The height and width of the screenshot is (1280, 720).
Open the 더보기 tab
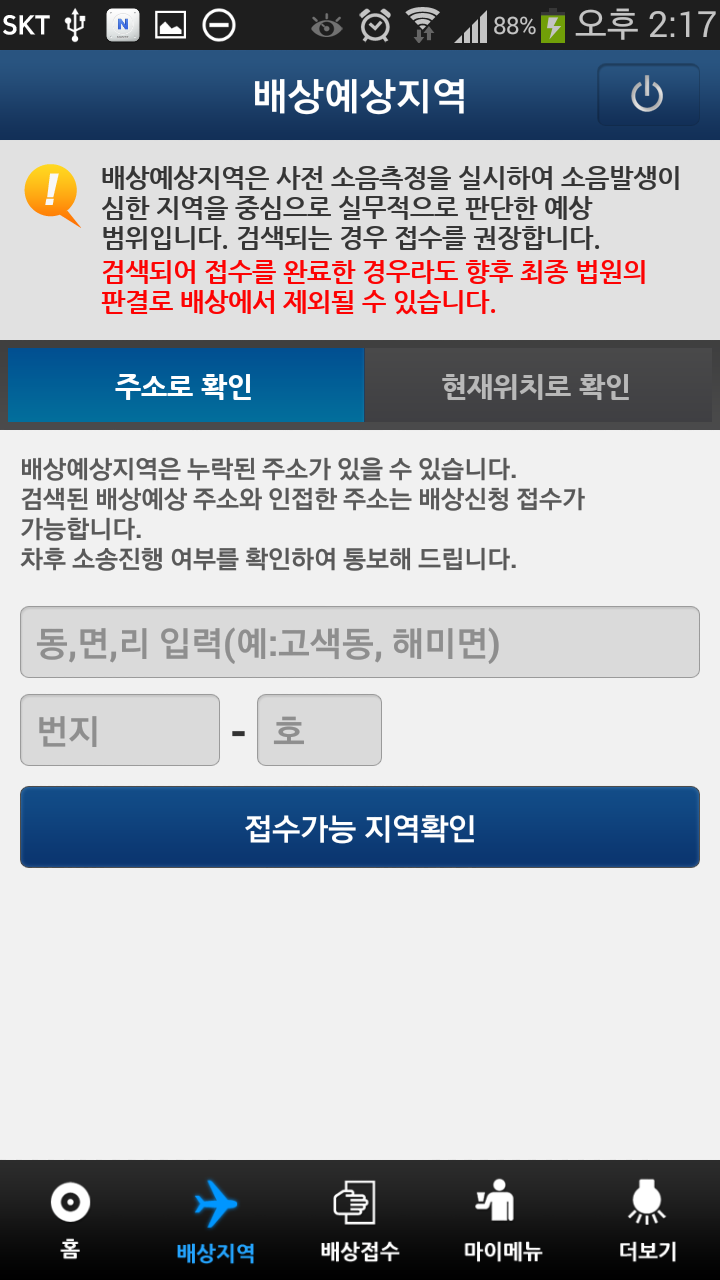(647, 1220)
